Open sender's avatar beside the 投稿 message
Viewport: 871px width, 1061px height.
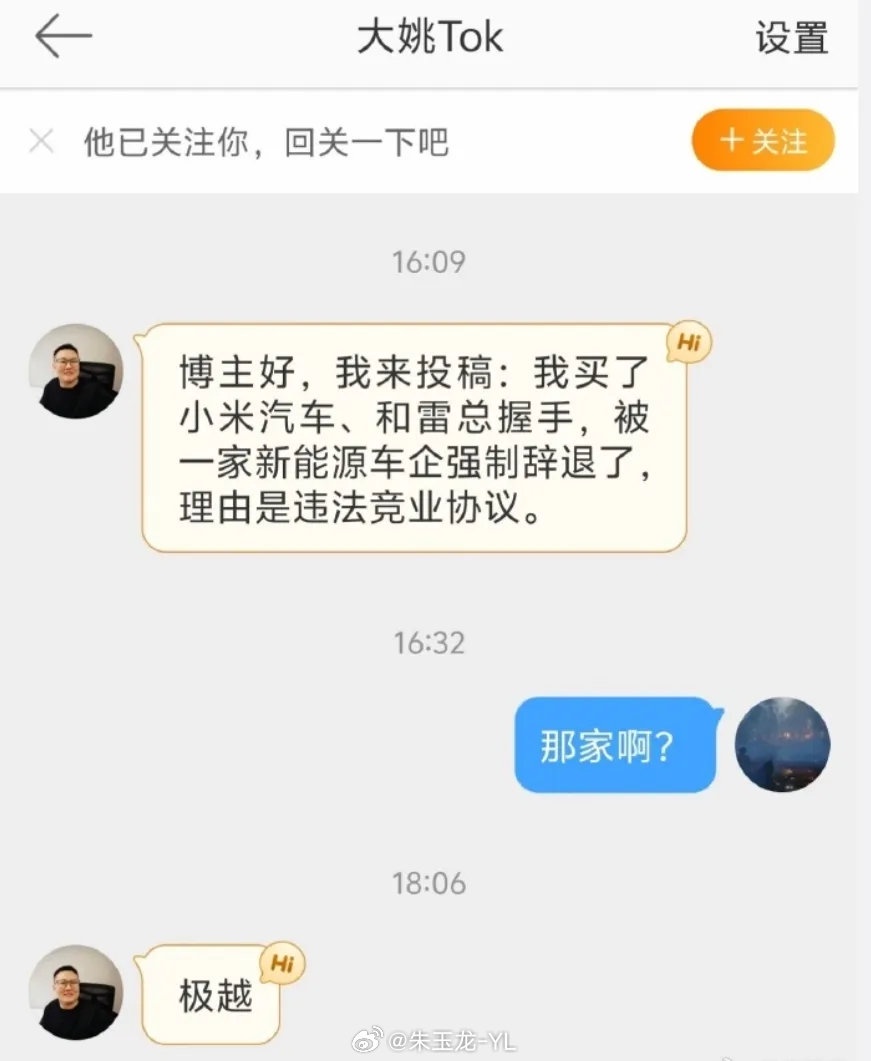pos(76,371)
